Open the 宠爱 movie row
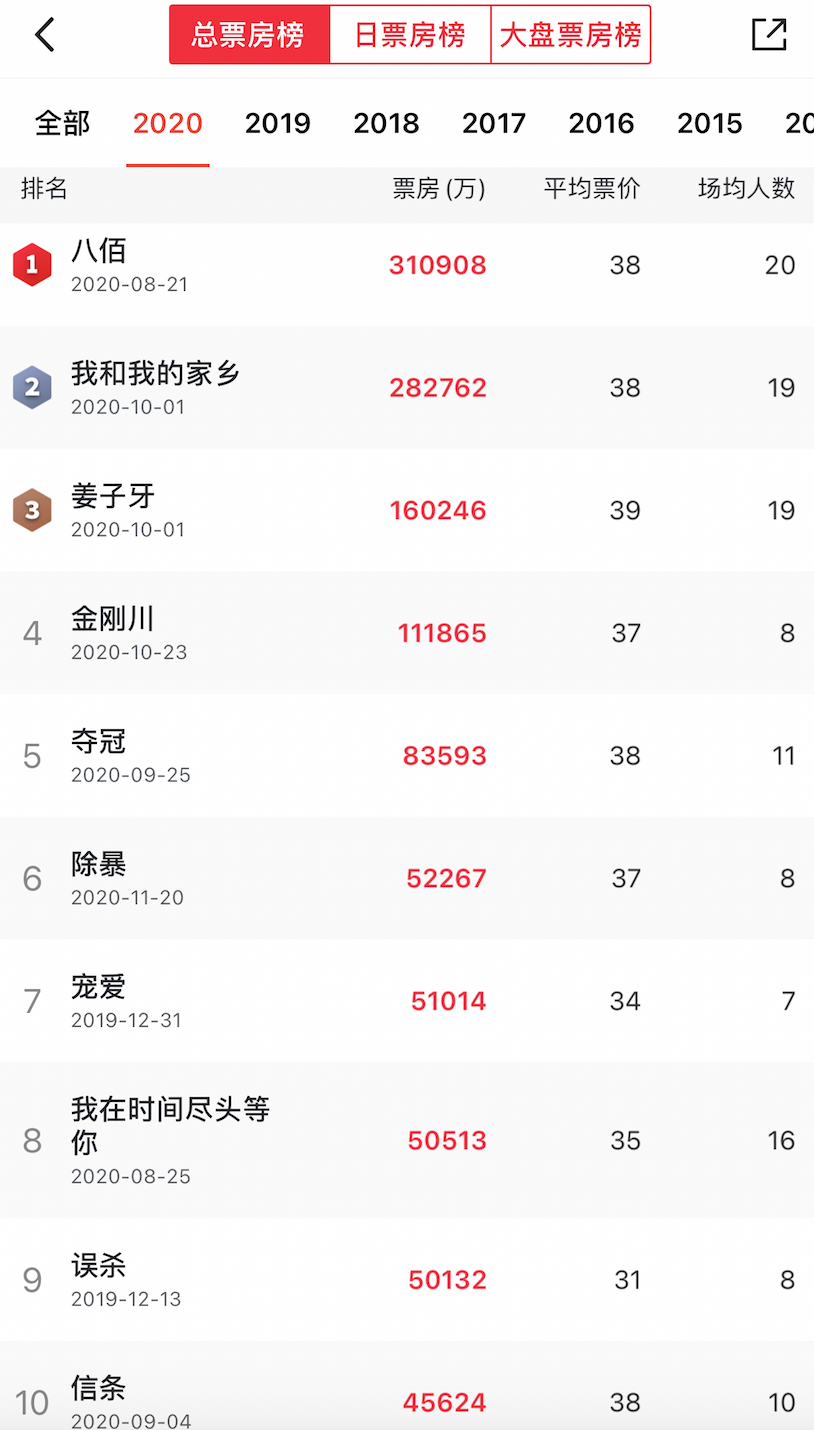Screen dimensions: 814x1430 (x=407, y=1001)
